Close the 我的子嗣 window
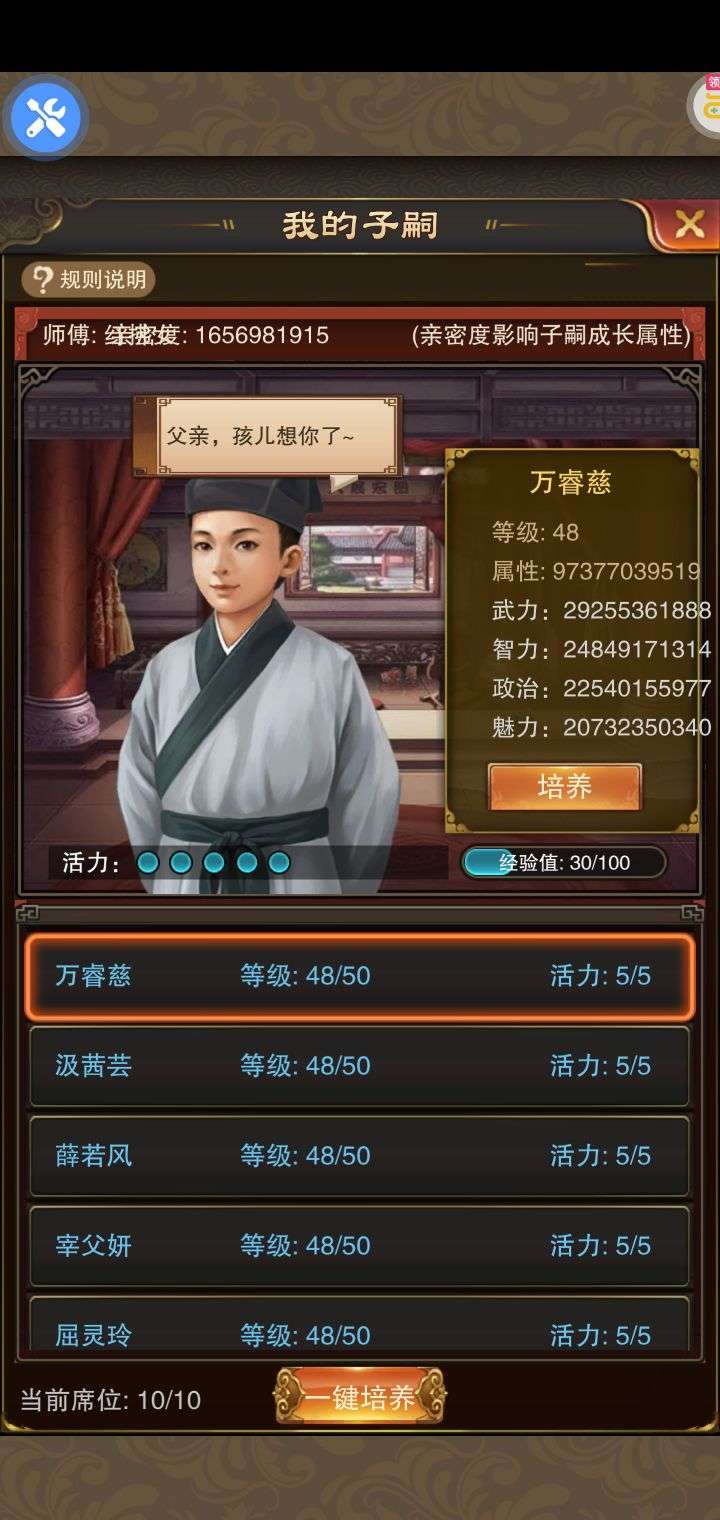This screenshot has height=1520, width=720. coord(688,225)
